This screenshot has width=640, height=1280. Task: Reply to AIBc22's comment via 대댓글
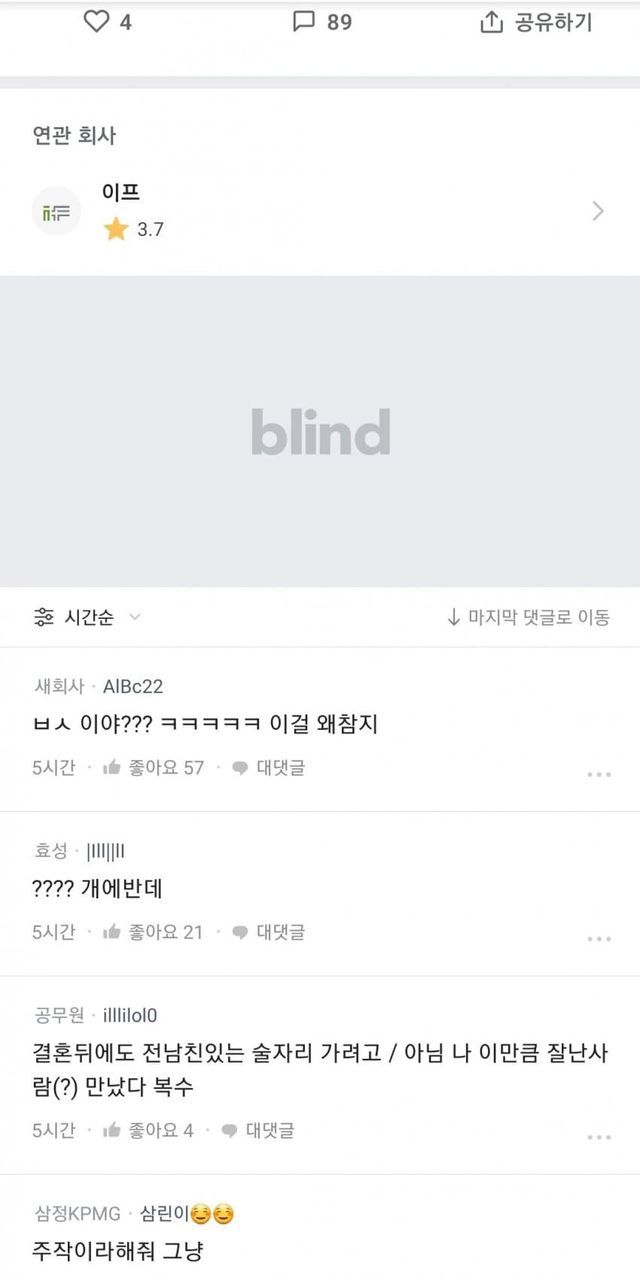pos(268,768)
